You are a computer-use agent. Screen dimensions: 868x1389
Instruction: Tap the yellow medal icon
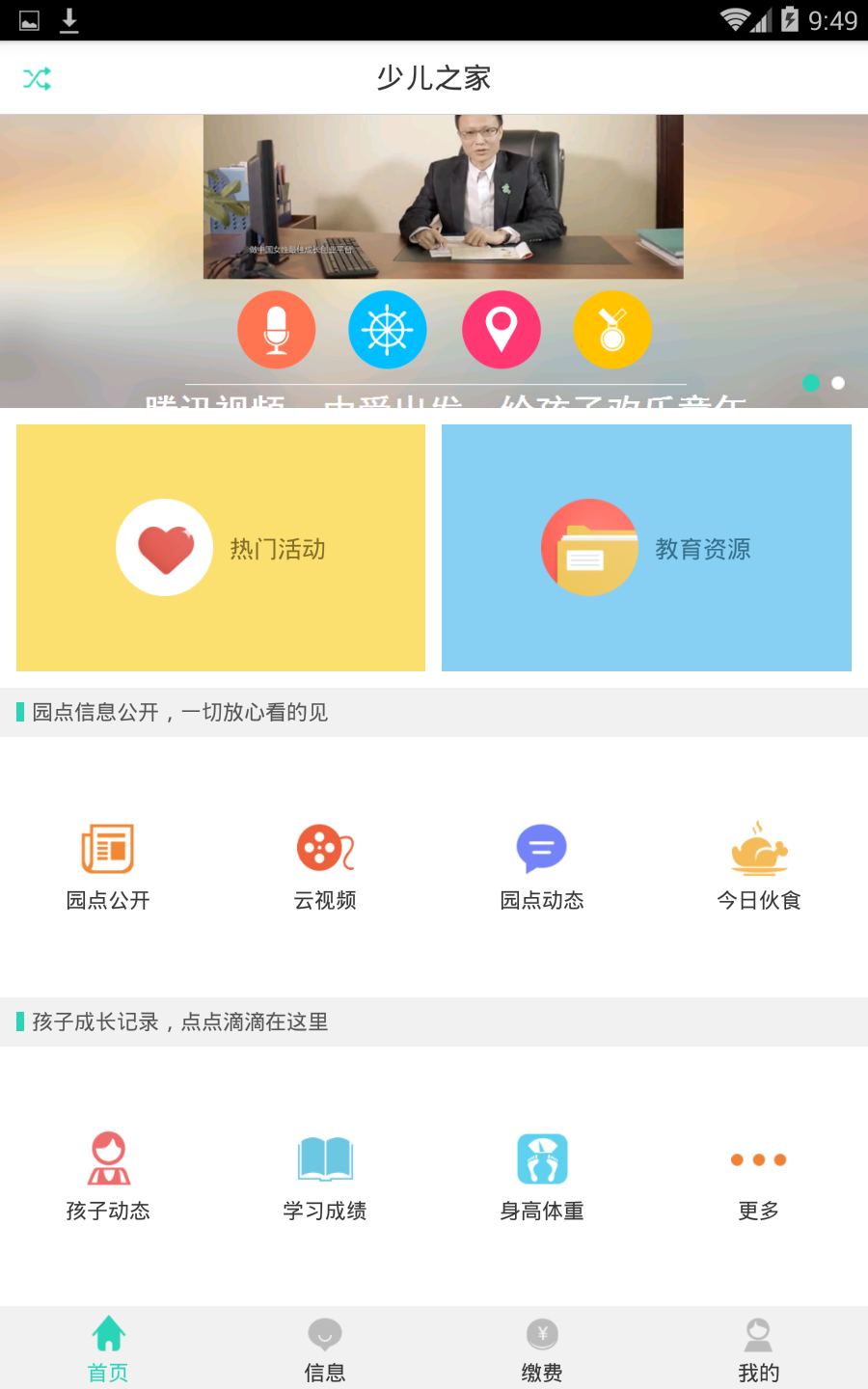point(612,330)
